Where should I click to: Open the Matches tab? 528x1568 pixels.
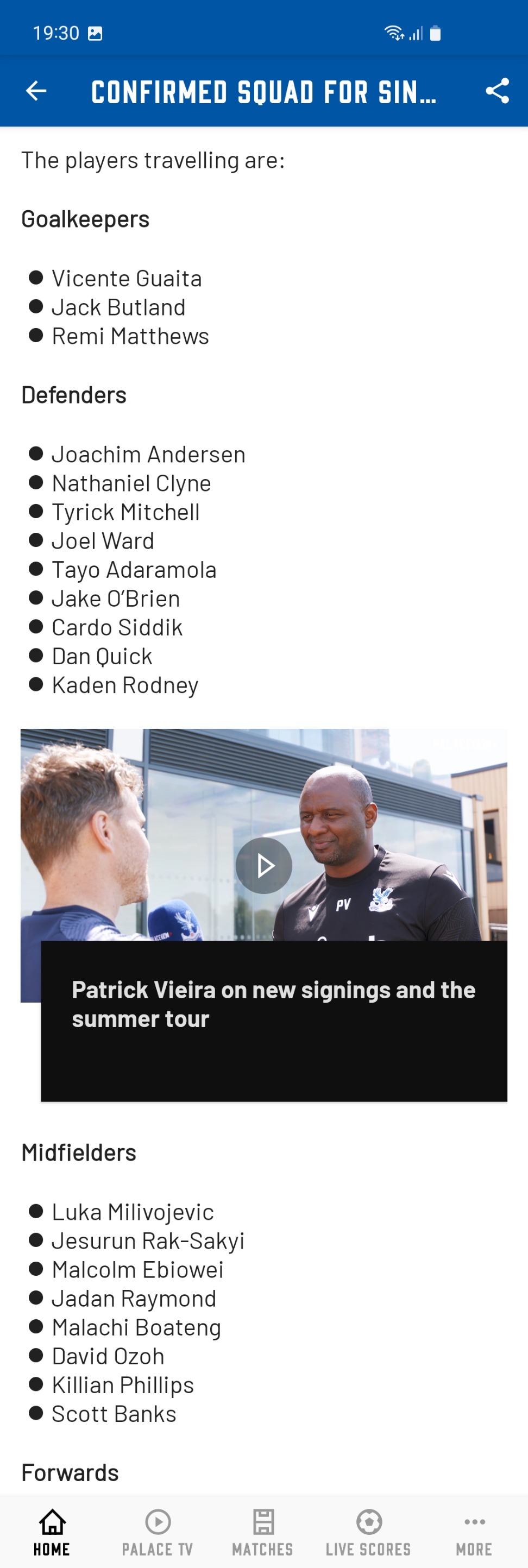click(x=263, y=1532)
